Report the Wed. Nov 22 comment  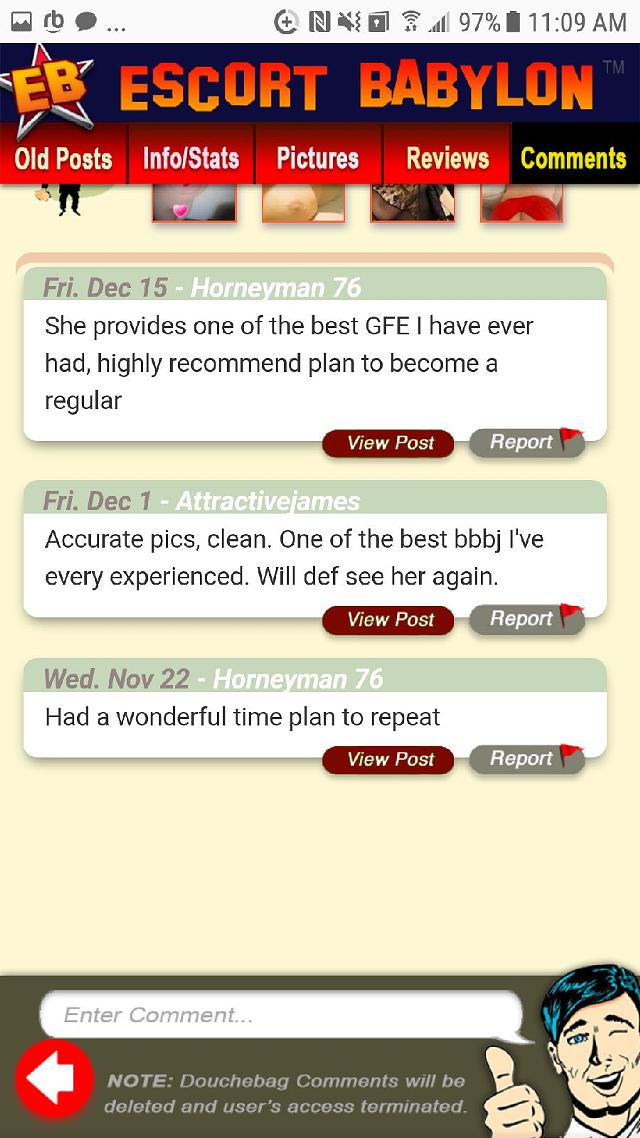tap(528, 759)
